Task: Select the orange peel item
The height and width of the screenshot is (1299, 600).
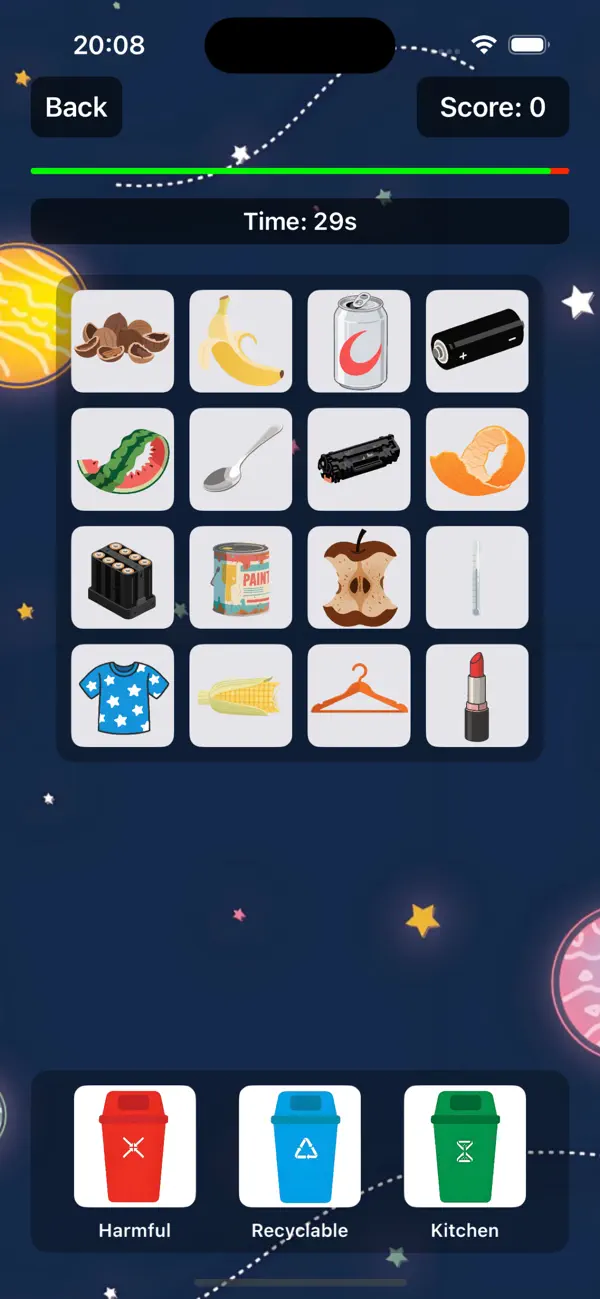Action: [x=477, y=459]
